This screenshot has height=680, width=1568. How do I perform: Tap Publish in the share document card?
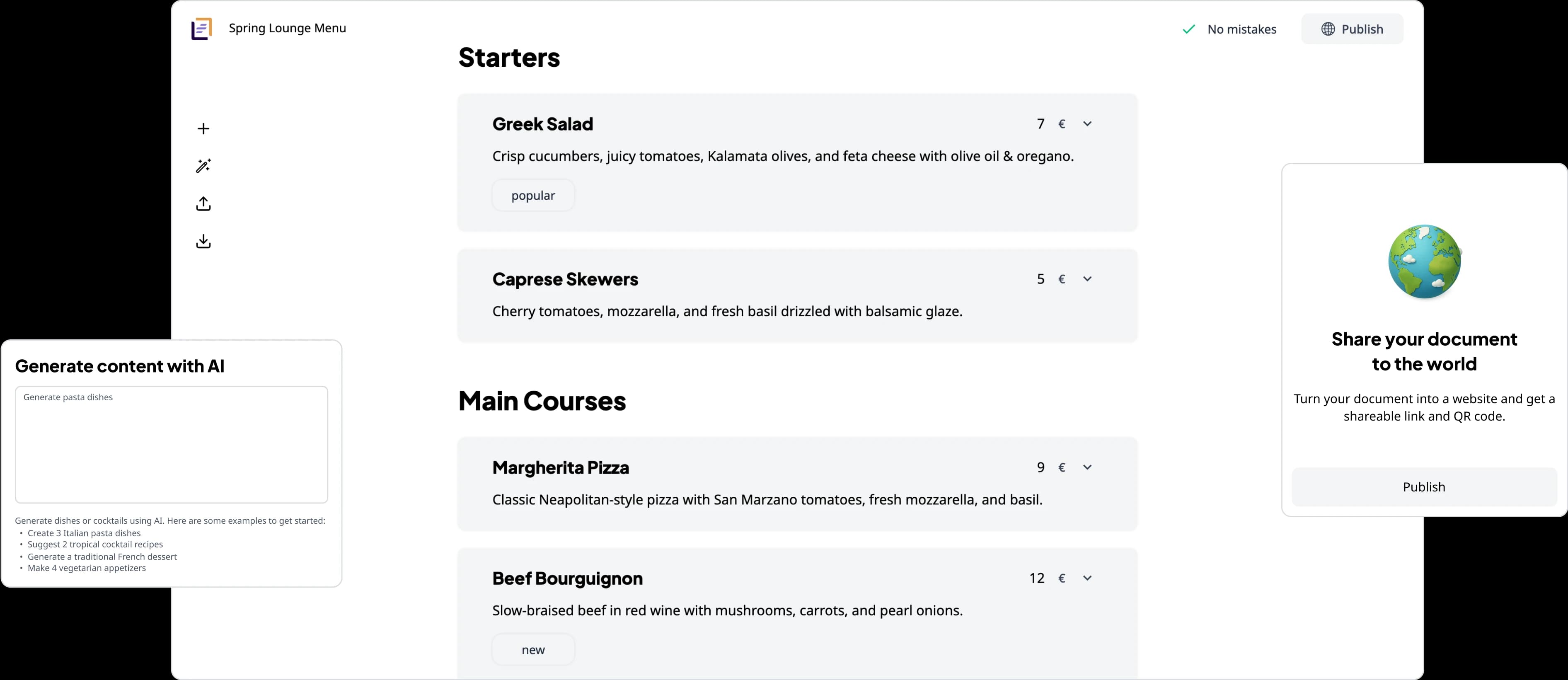[1424, 487]
